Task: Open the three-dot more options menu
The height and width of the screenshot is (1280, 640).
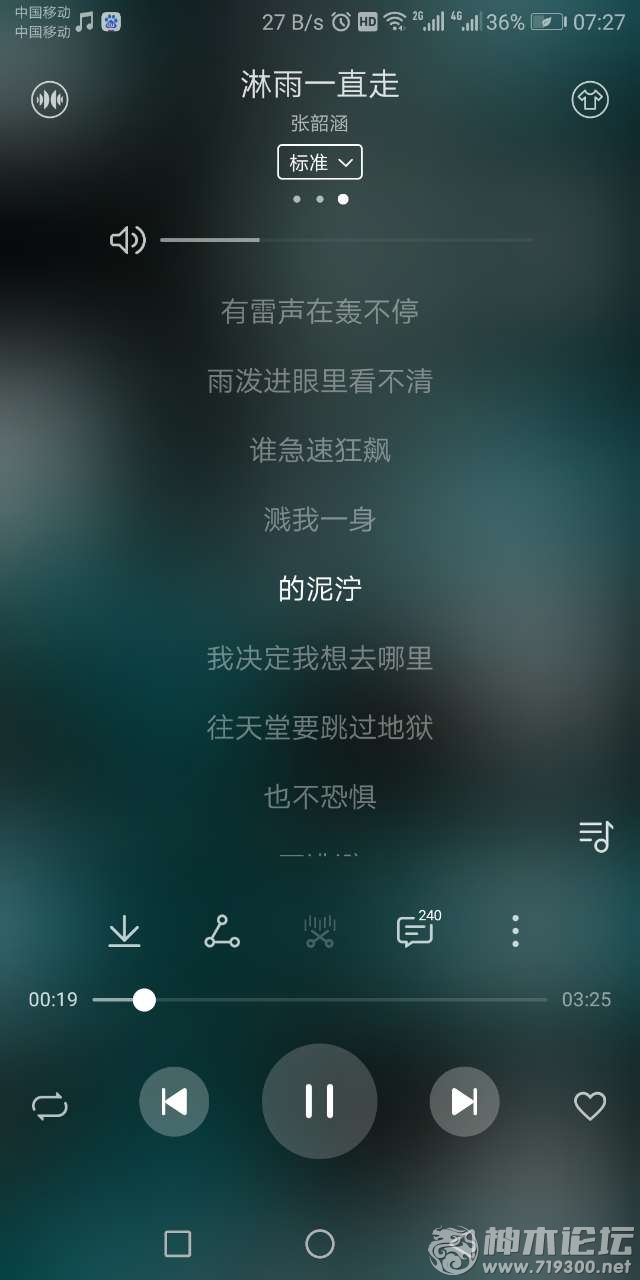Action: point(515,931)
